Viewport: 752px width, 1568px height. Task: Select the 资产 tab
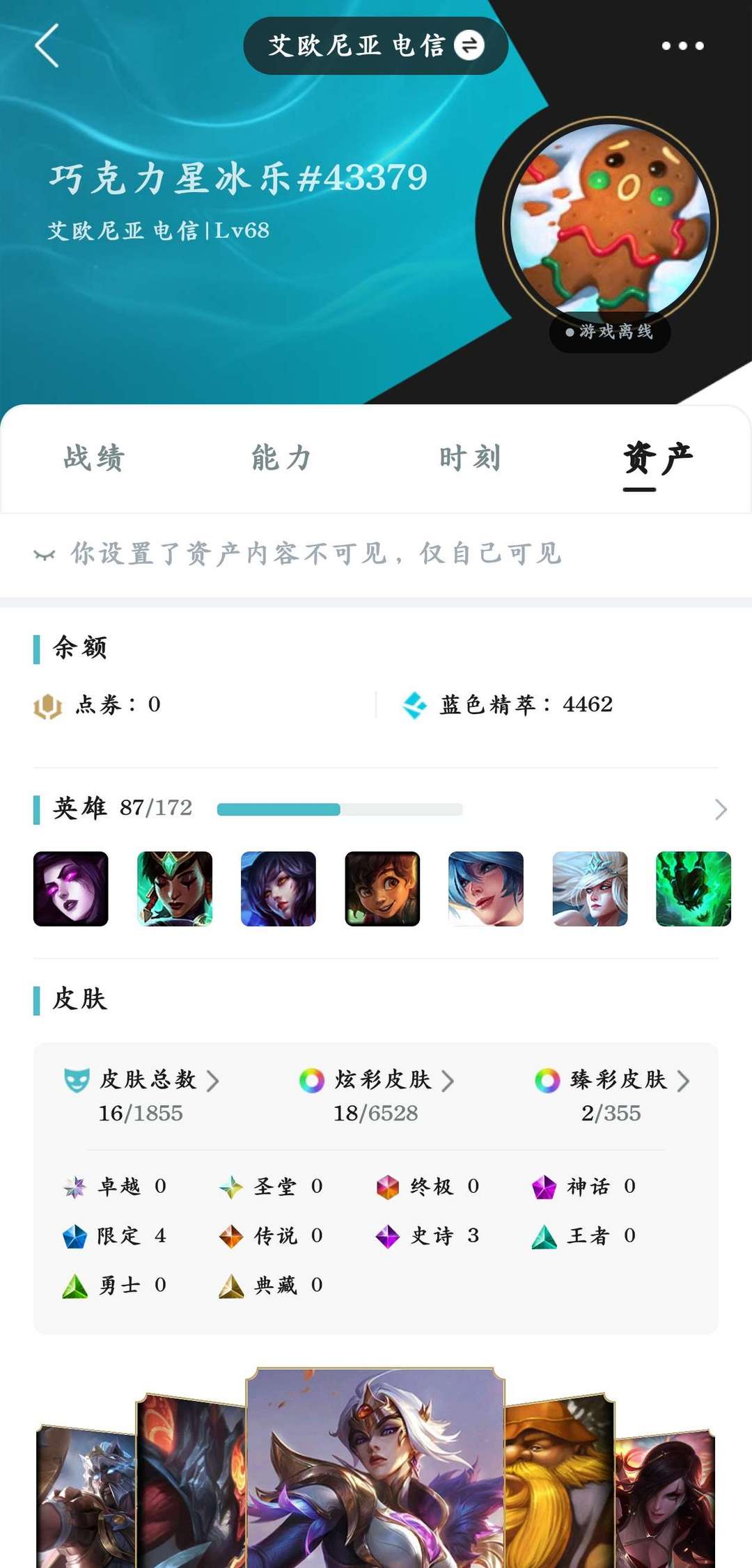657,459
